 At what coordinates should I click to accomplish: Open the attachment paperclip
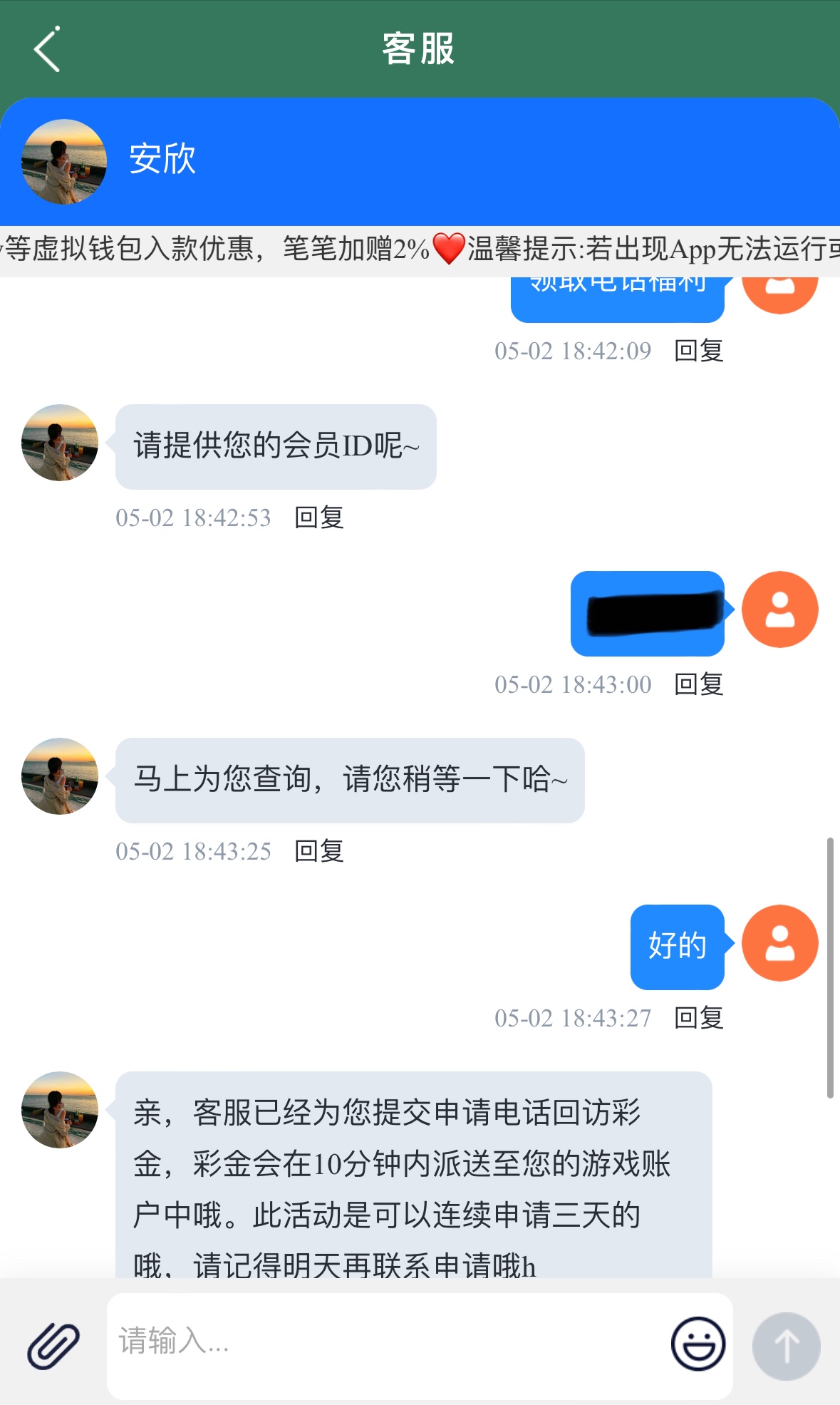pyautogui.click(x=53, y=1346)
